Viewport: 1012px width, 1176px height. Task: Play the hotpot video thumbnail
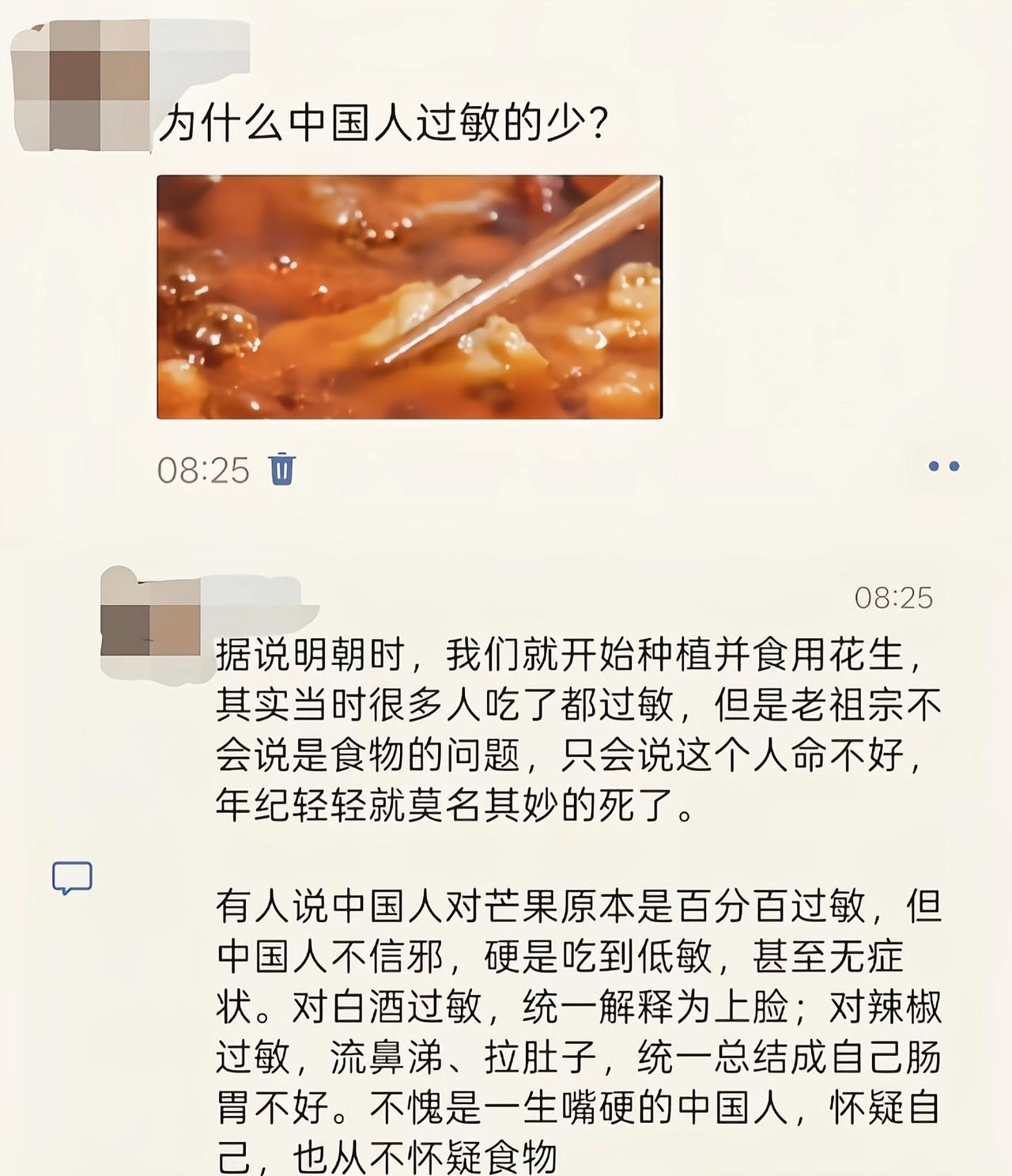(x=407, y=297)
